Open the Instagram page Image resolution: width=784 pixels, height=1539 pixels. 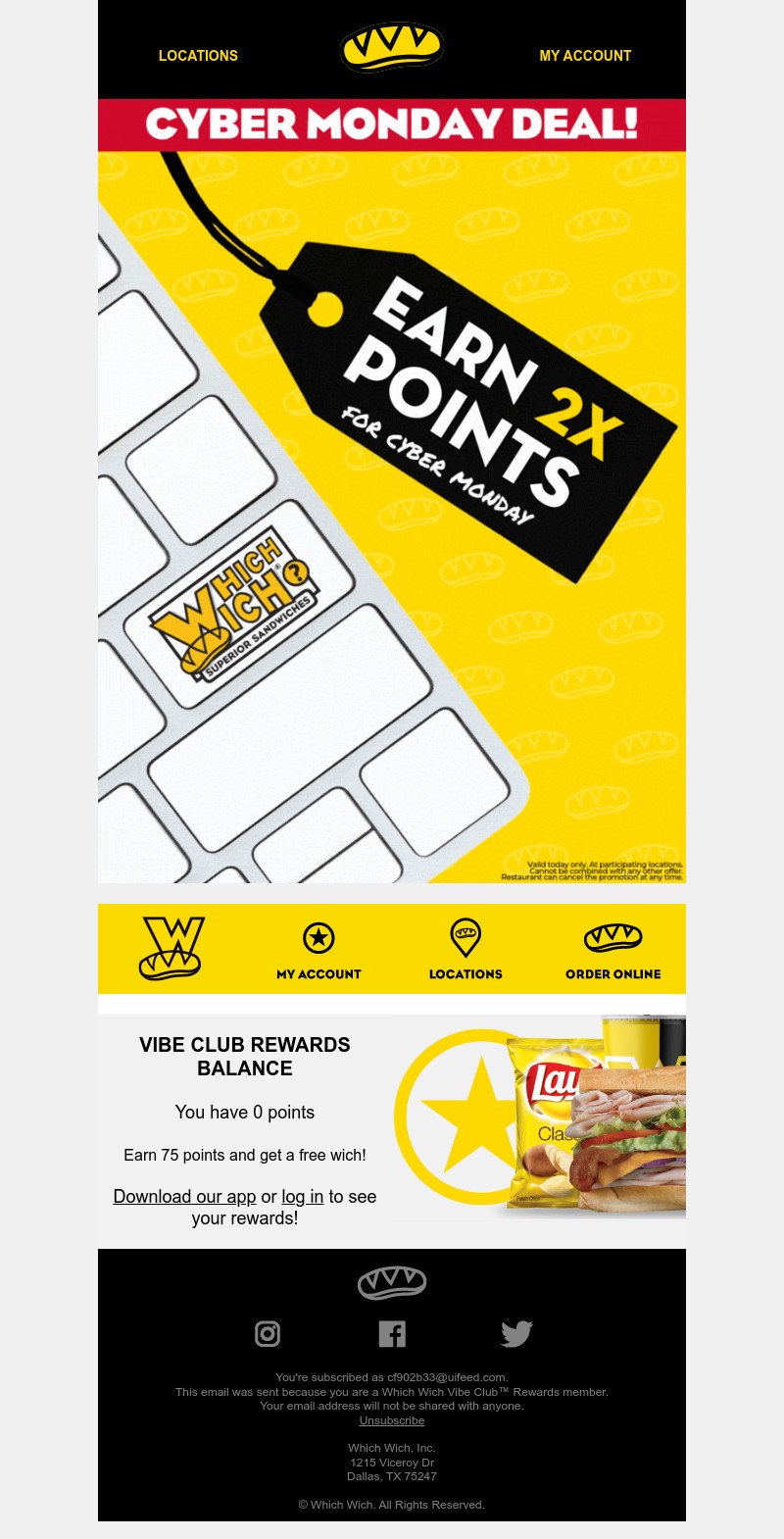point(268,1334)
